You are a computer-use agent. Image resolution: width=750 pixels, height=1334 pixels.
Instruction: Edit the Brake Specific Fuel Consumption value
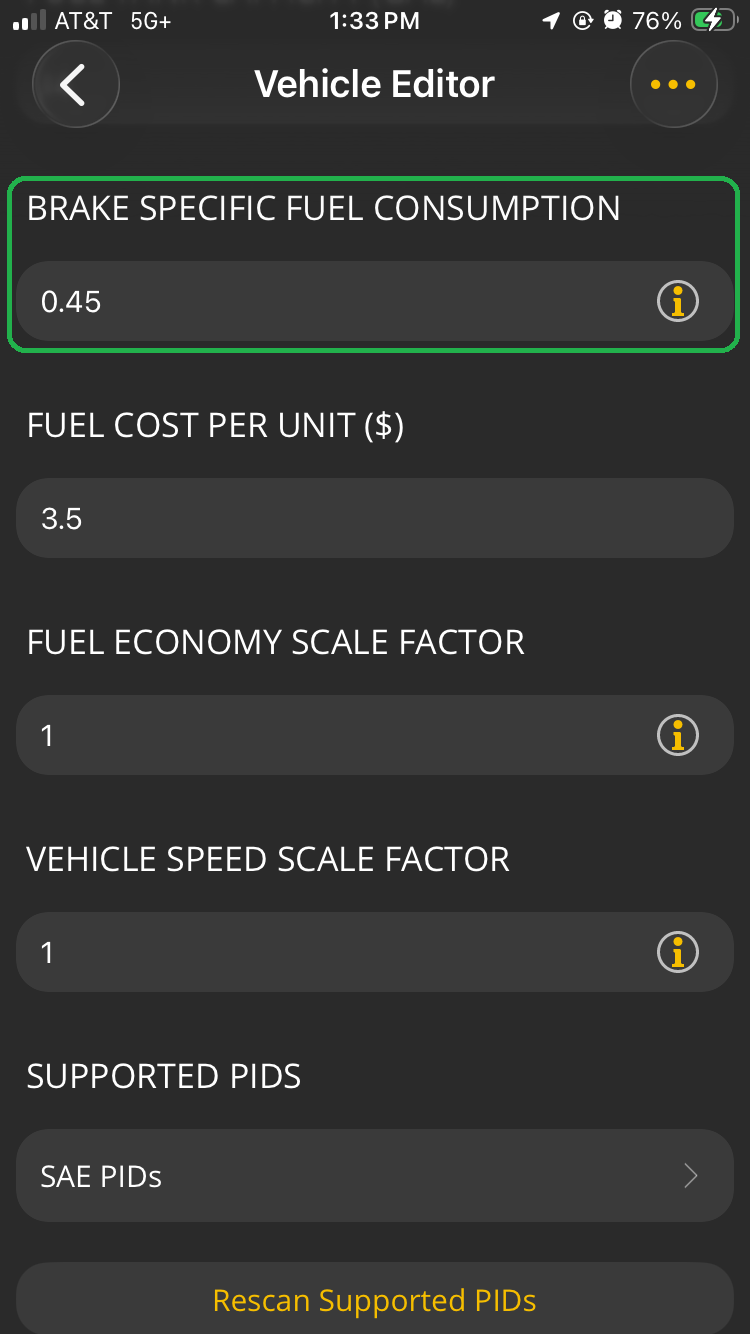coord(300,301)
